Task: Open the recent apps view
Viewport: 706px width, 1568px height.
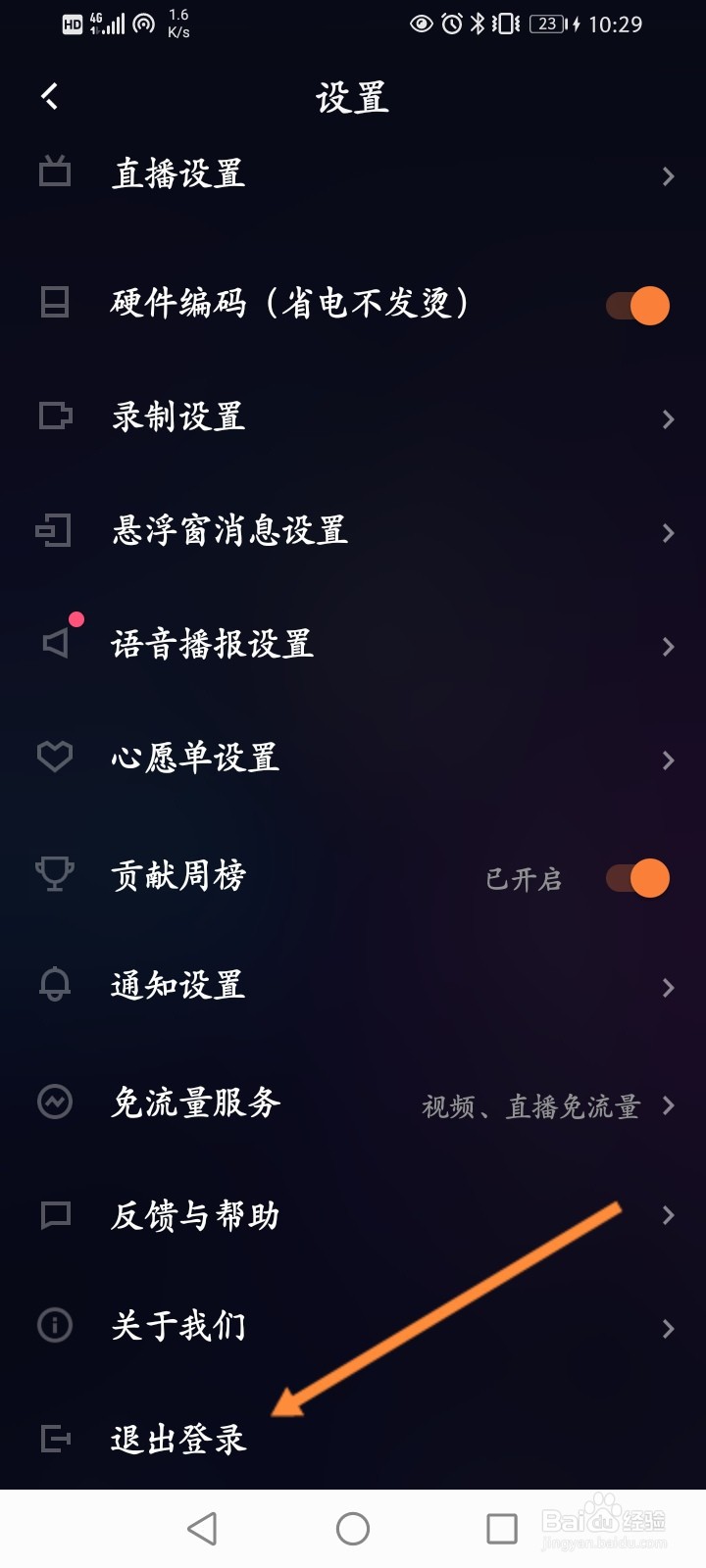Action: [502, 1529]
